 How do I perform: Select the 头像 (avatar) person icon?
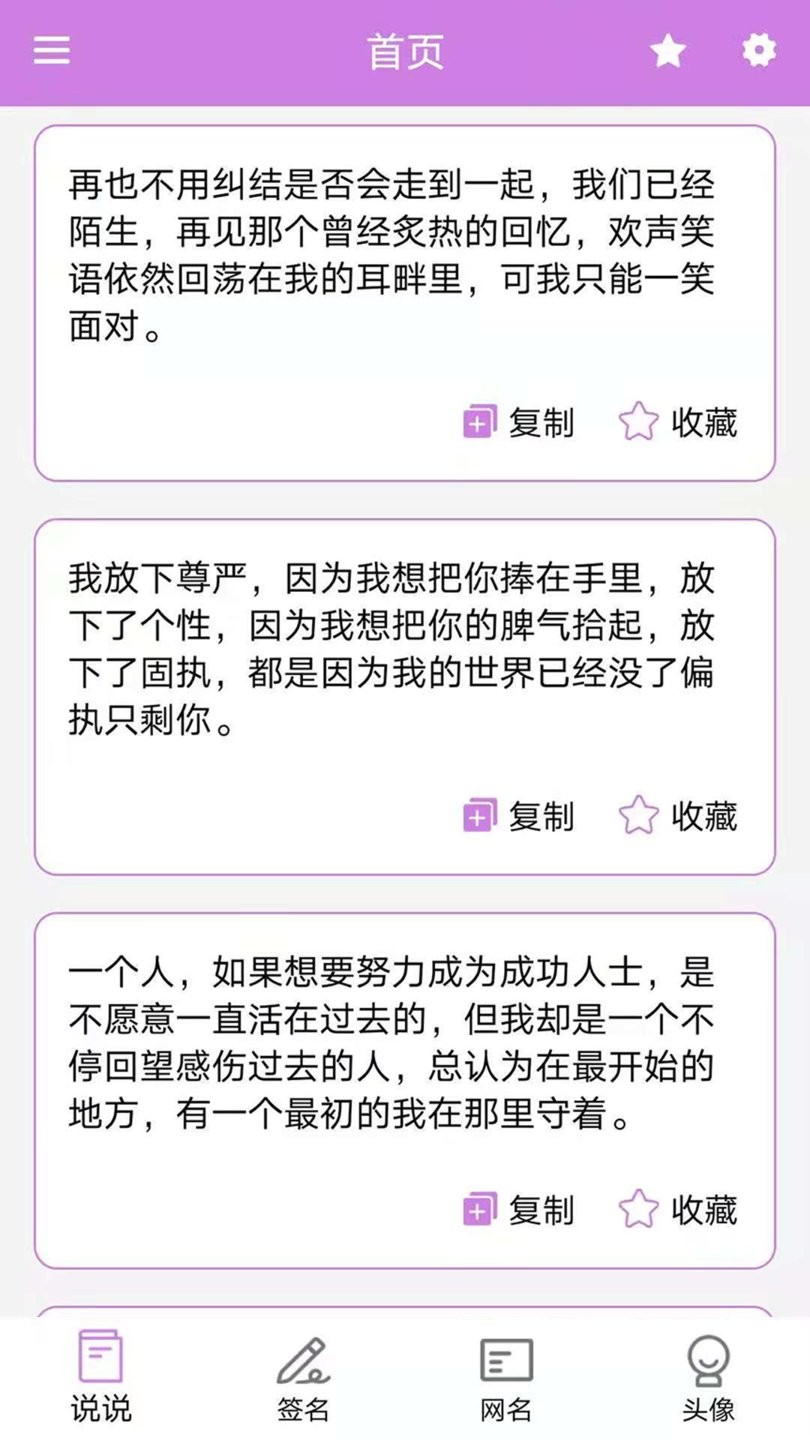click(709, 1360)
